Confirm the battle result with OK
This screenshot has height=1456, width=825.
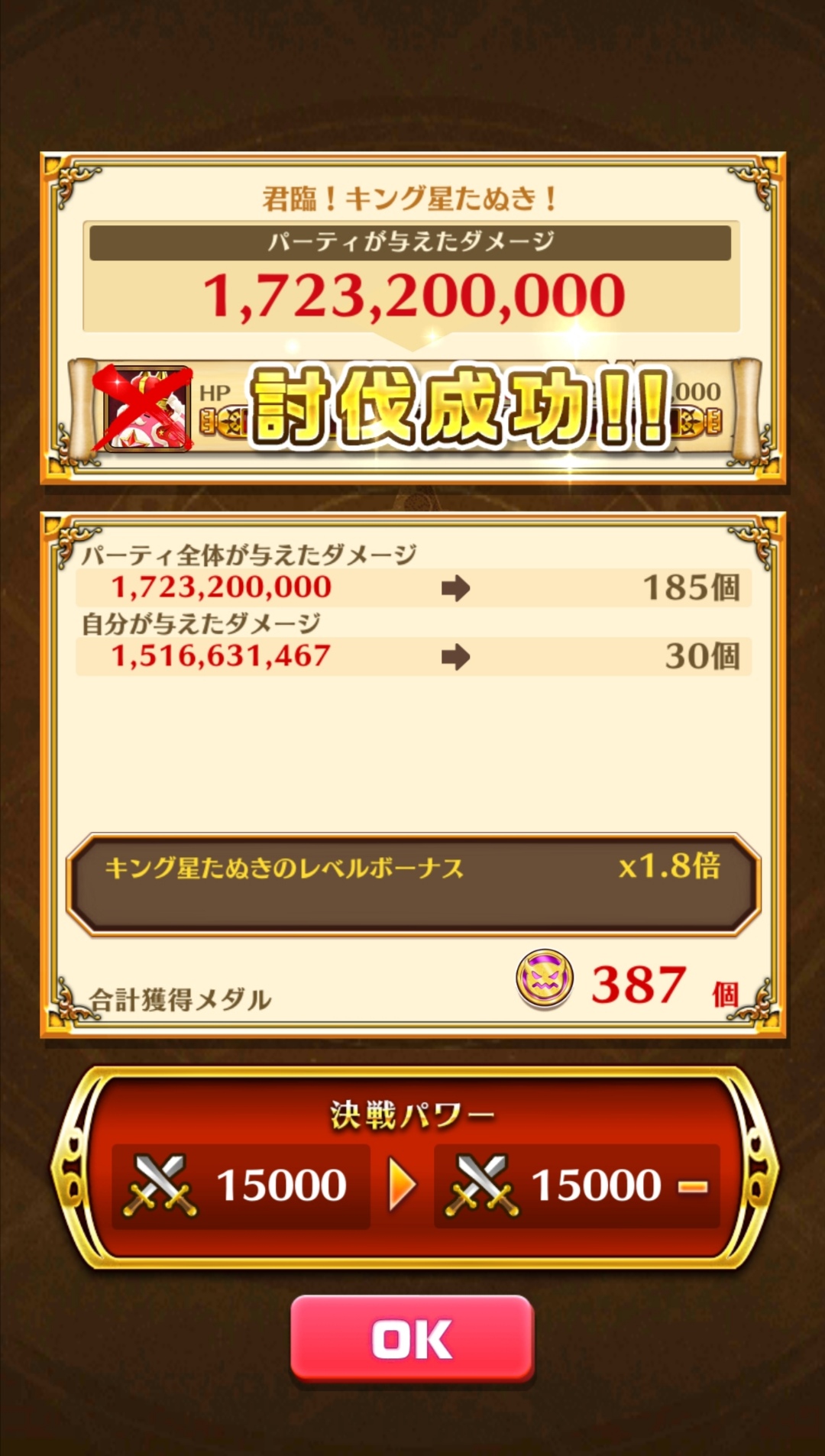[x=412, y=1338]
